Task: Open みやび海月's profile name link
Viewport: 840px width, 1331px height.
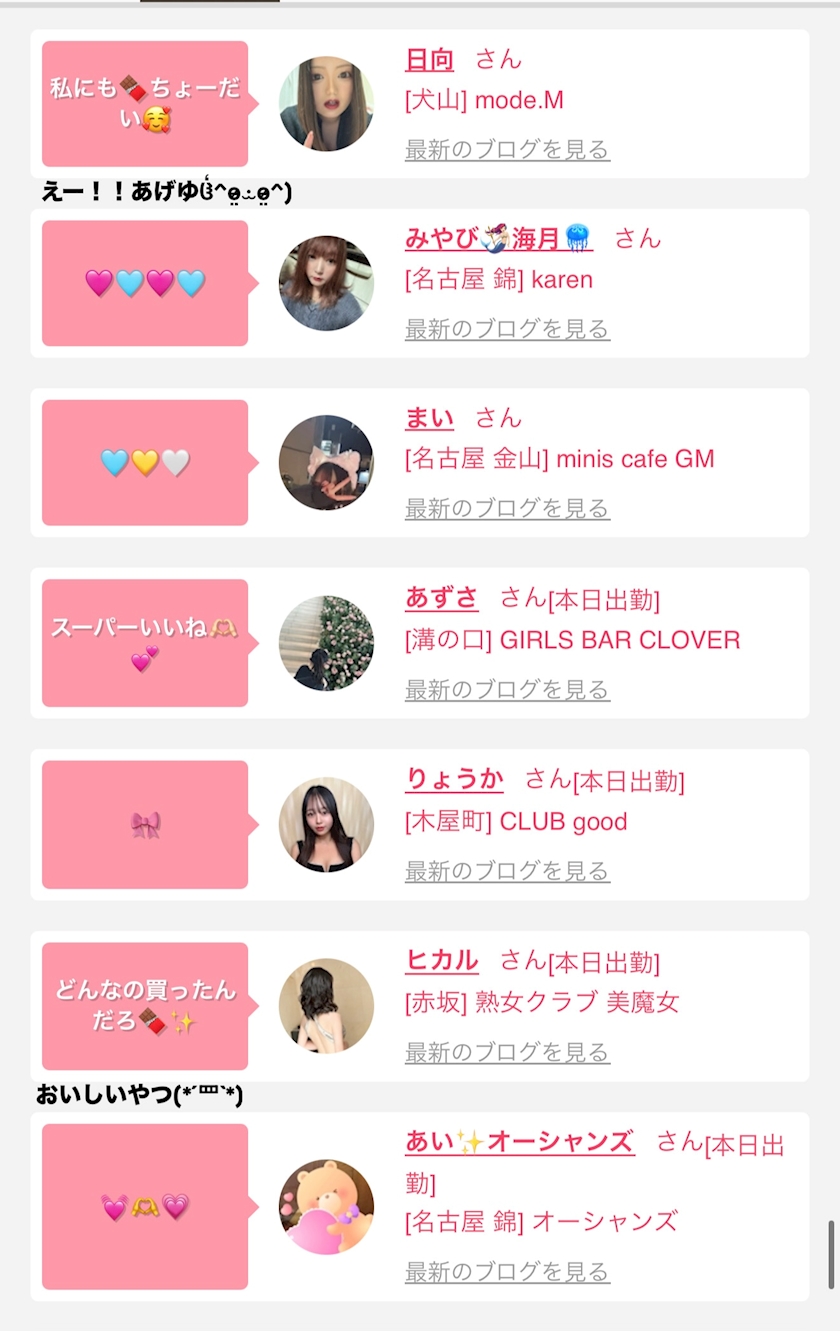Action: click(x=498, y=239)
